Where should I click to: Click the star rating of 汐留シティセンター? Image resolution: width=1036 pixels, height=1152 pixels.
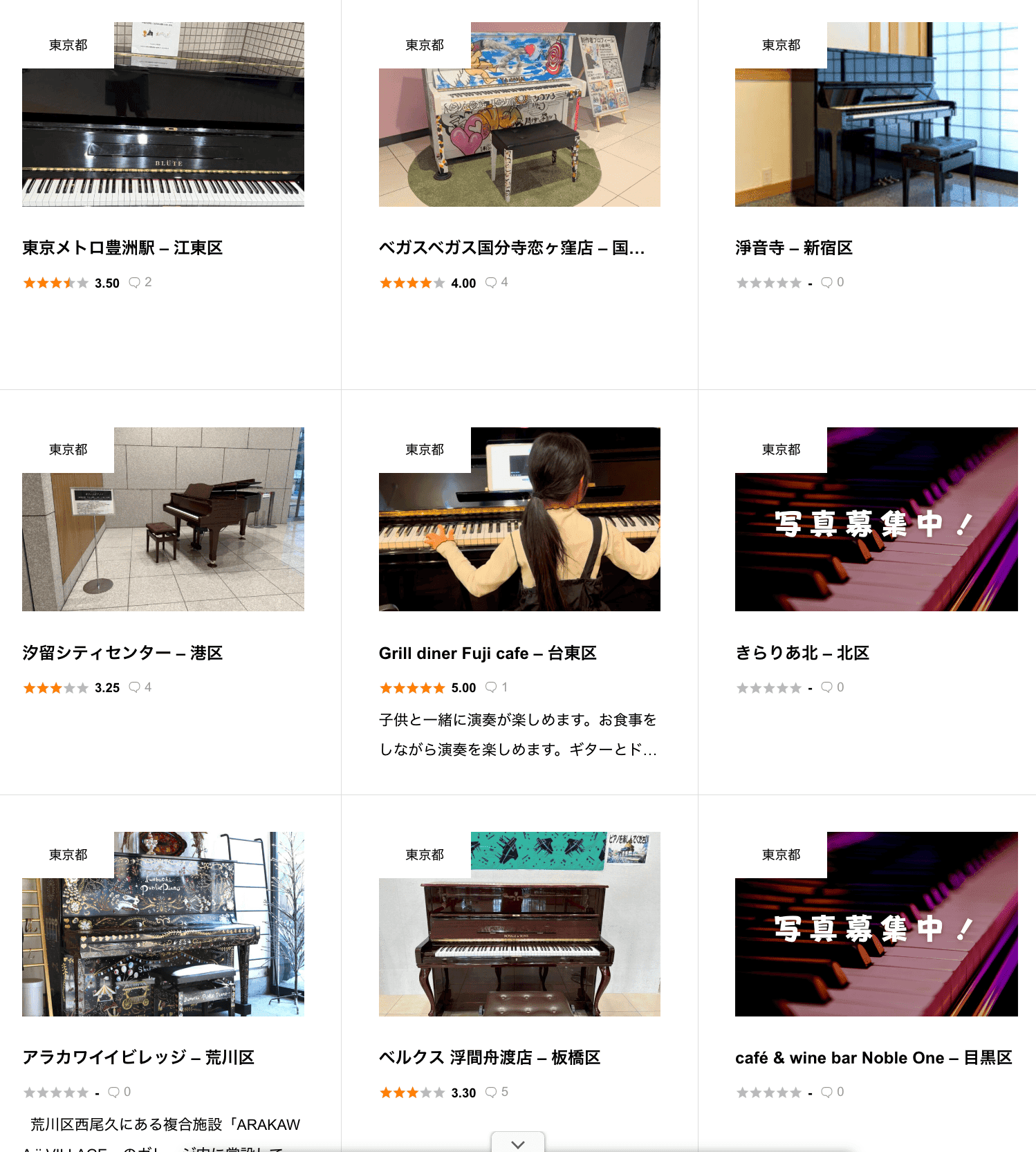(54, 688)
